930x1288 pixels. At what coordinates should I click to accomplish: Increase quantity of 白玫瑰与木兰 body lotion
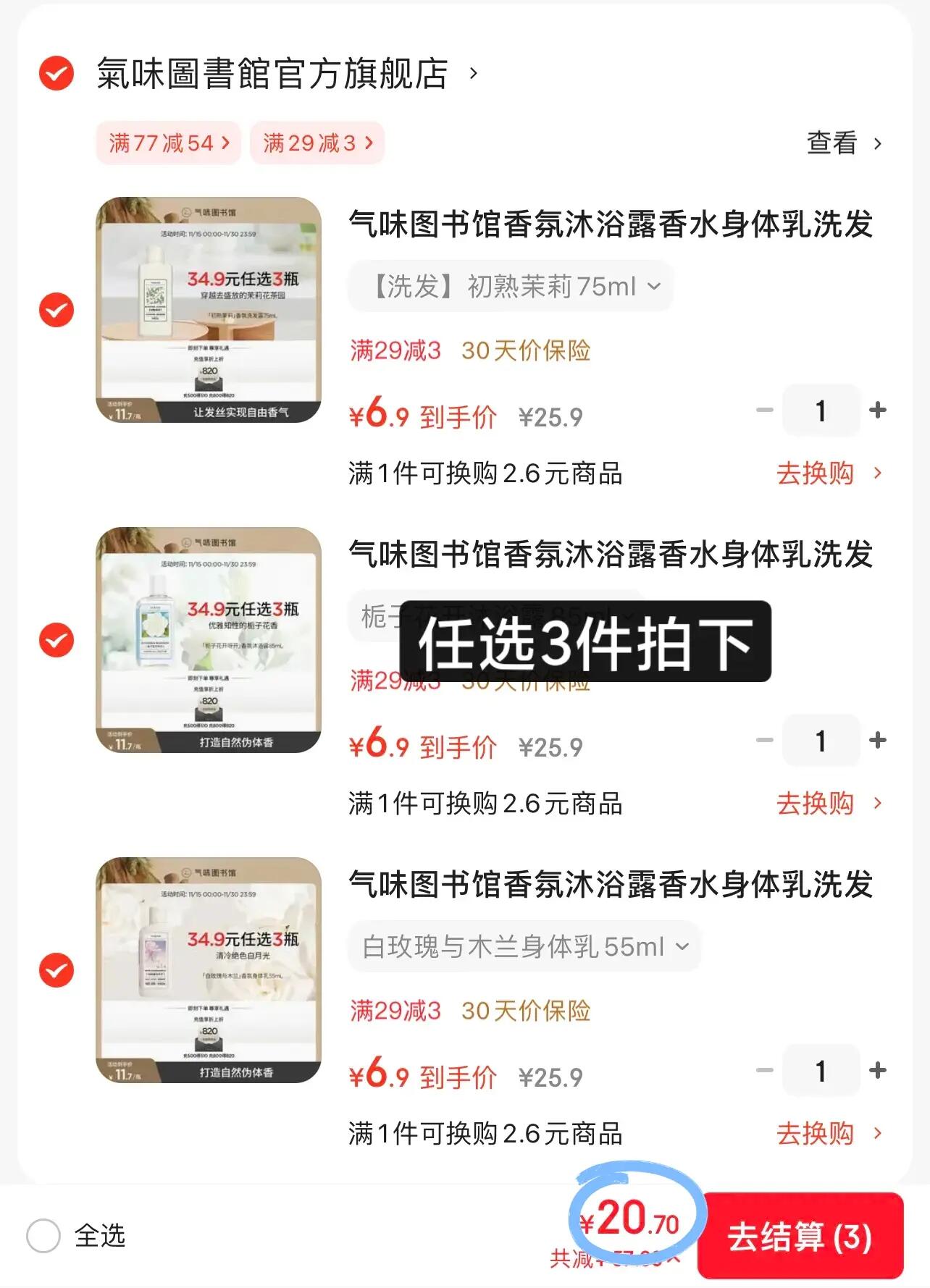878,1070
